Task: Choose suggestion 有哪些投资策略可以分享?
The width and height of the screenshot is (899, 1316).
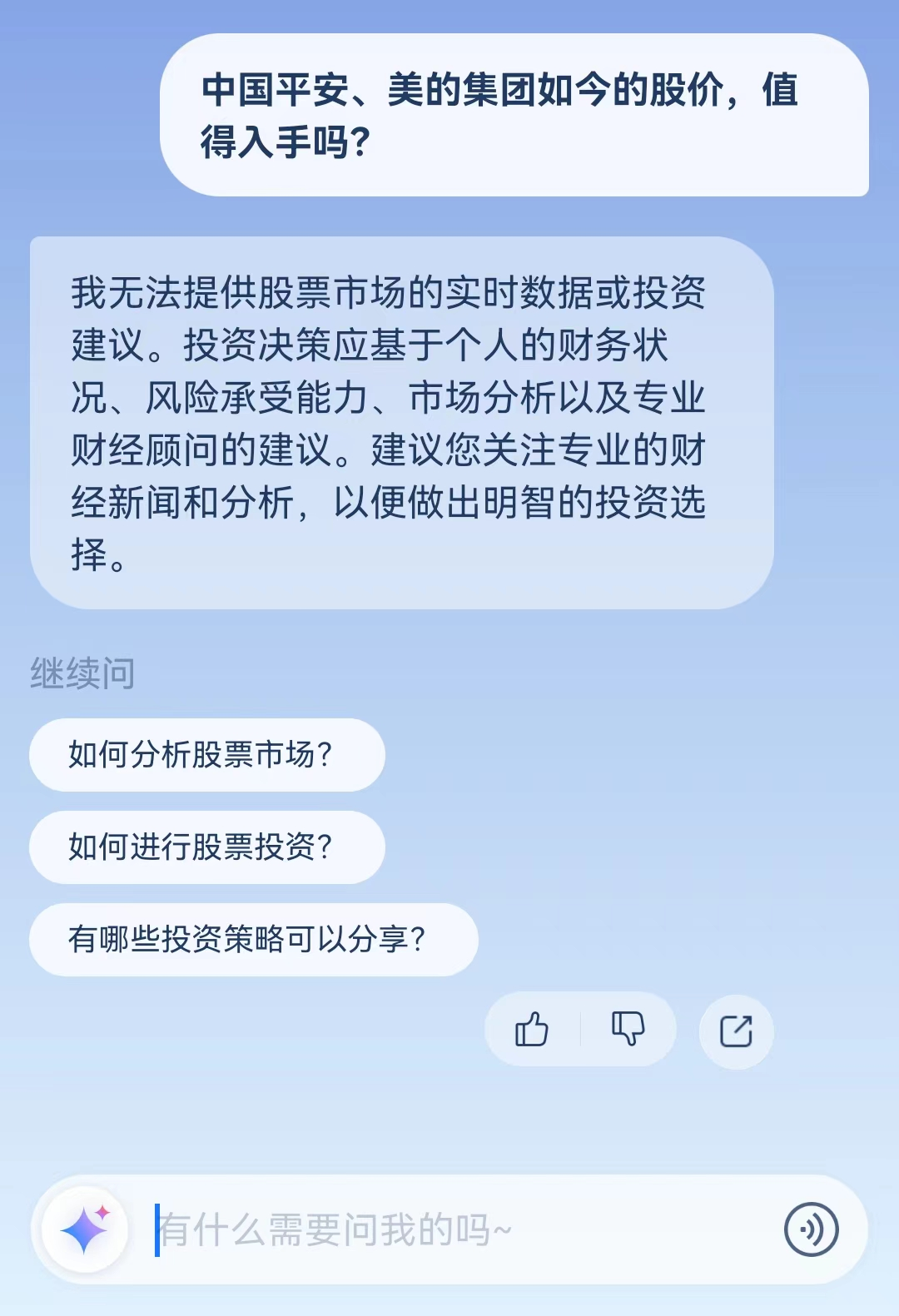Action: (x=253, y=940)
